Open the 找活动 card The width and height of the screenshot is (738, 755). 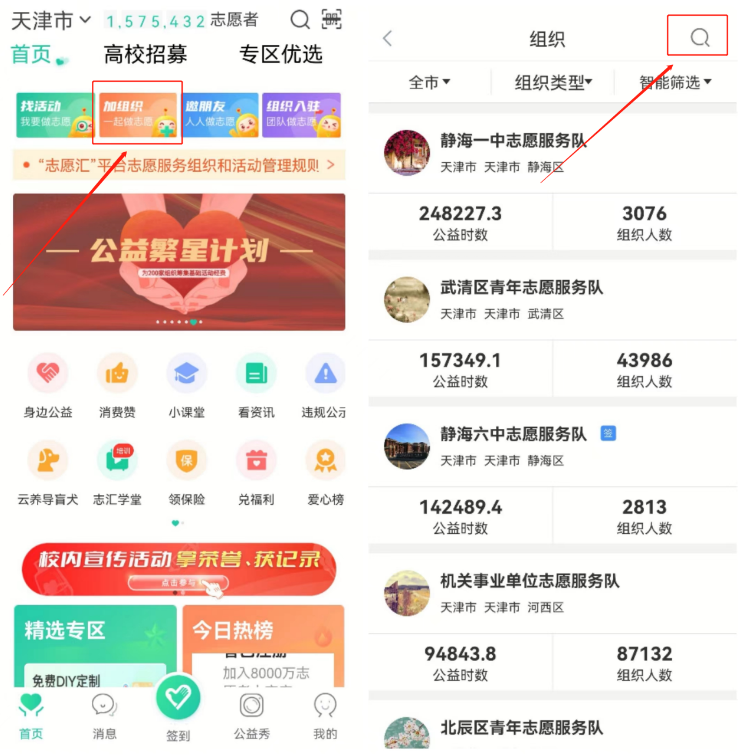coord(55,114)
